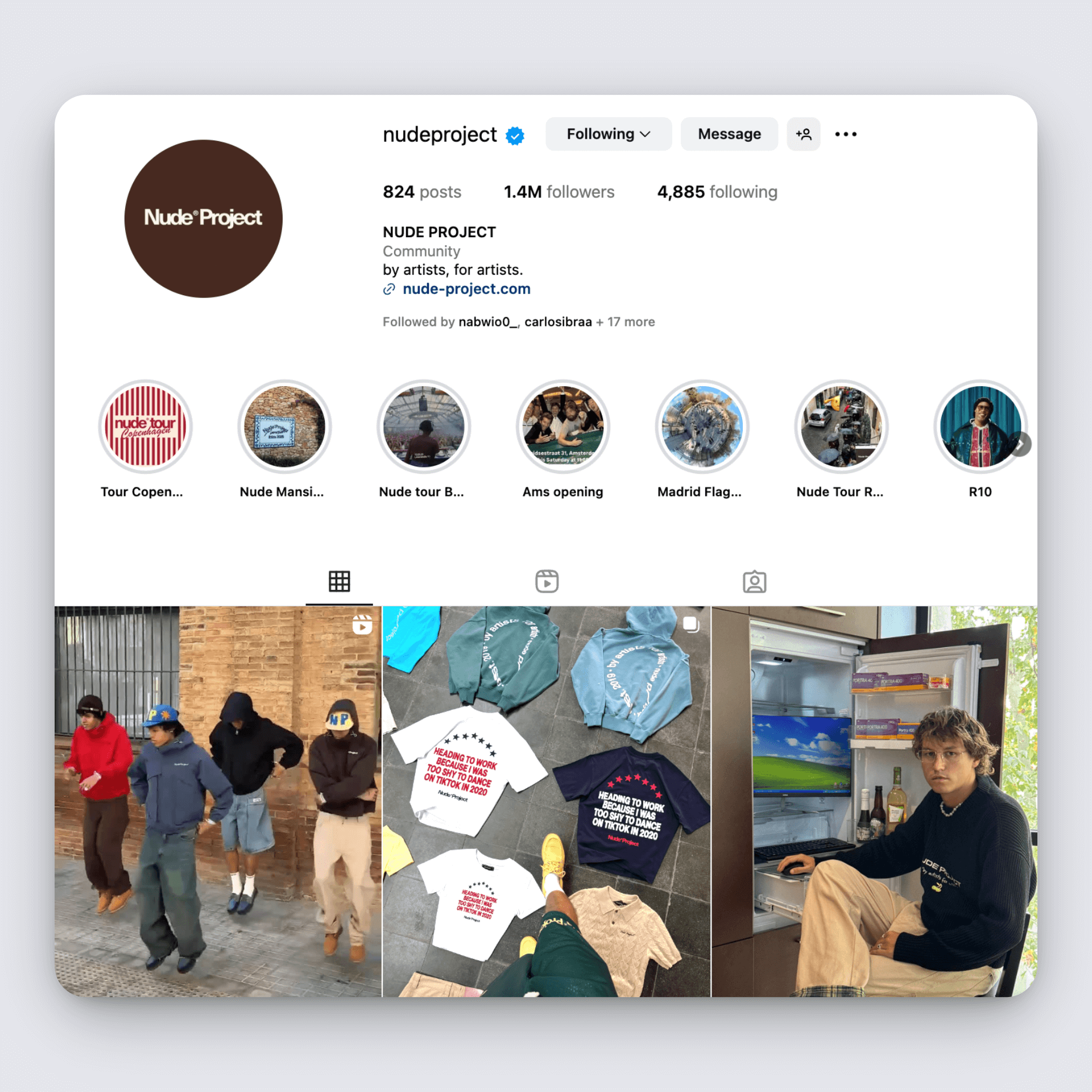This screenshot has width=1092, height=1092.
Task: Open the Madrid Flag... highlight
Action: pyautogui.click(x=702, y=427)
